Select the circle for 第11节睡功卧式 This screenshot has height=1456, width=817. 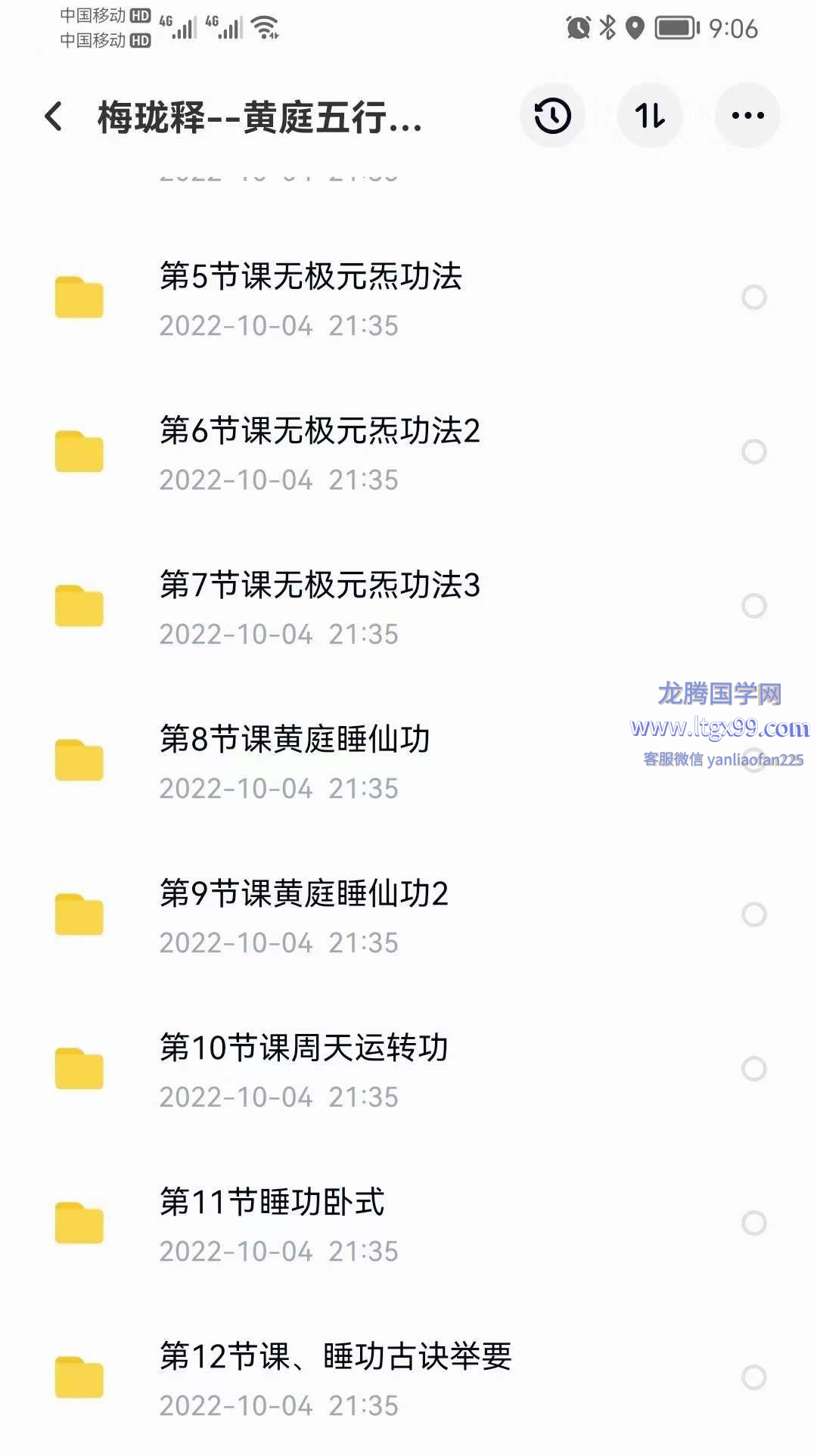754,1223
